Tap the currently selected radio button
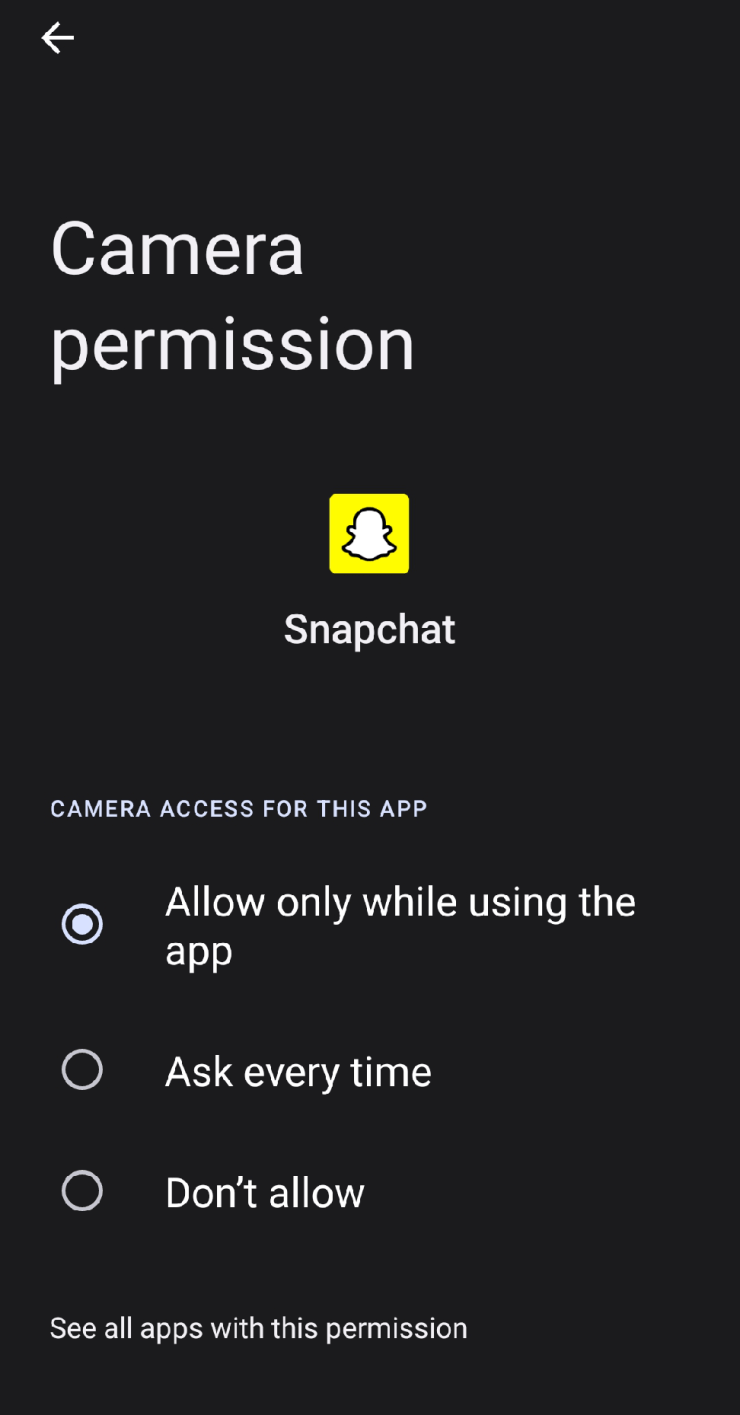This screenshot has height=1415, width=740. coord(83,925)
